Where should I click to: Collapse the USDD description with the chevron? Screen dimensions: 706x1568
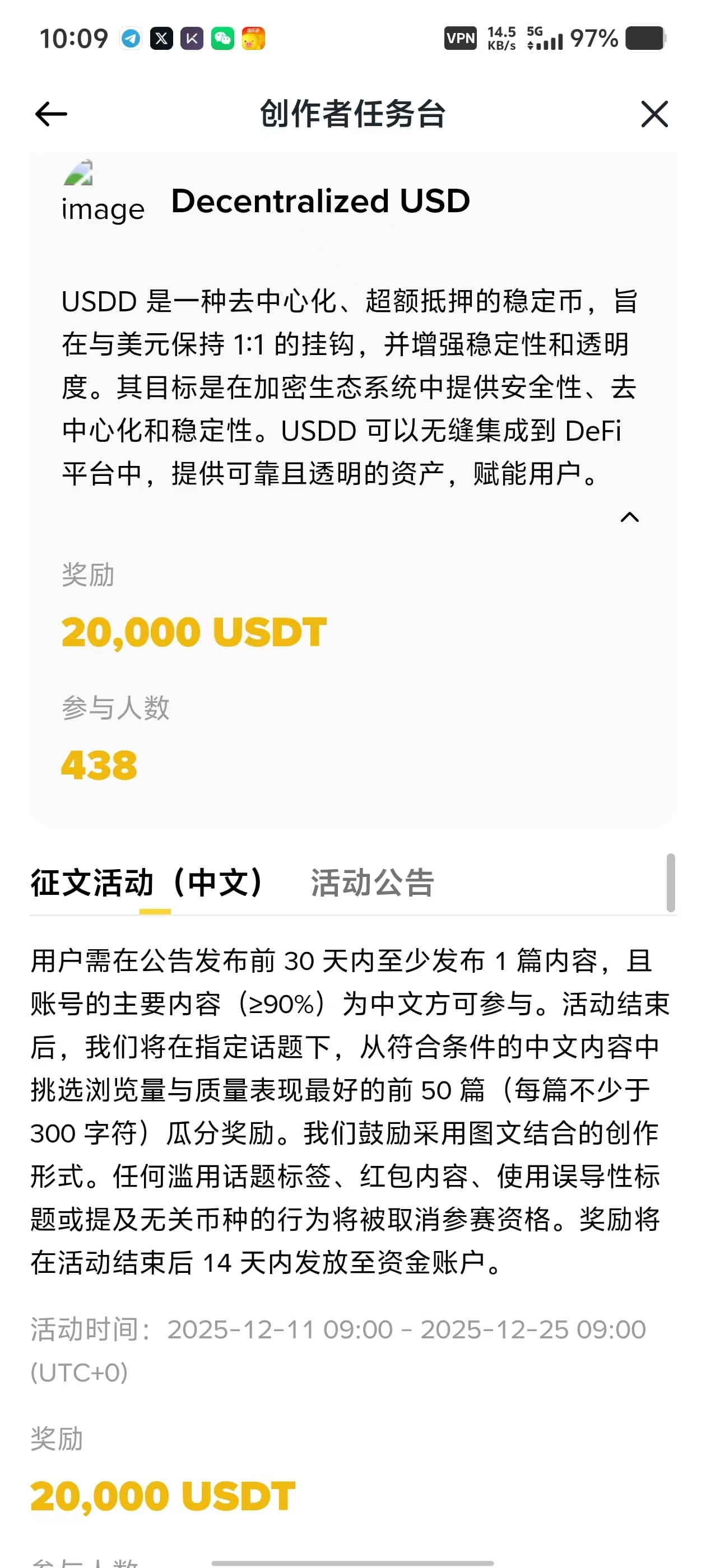point(629,517)
